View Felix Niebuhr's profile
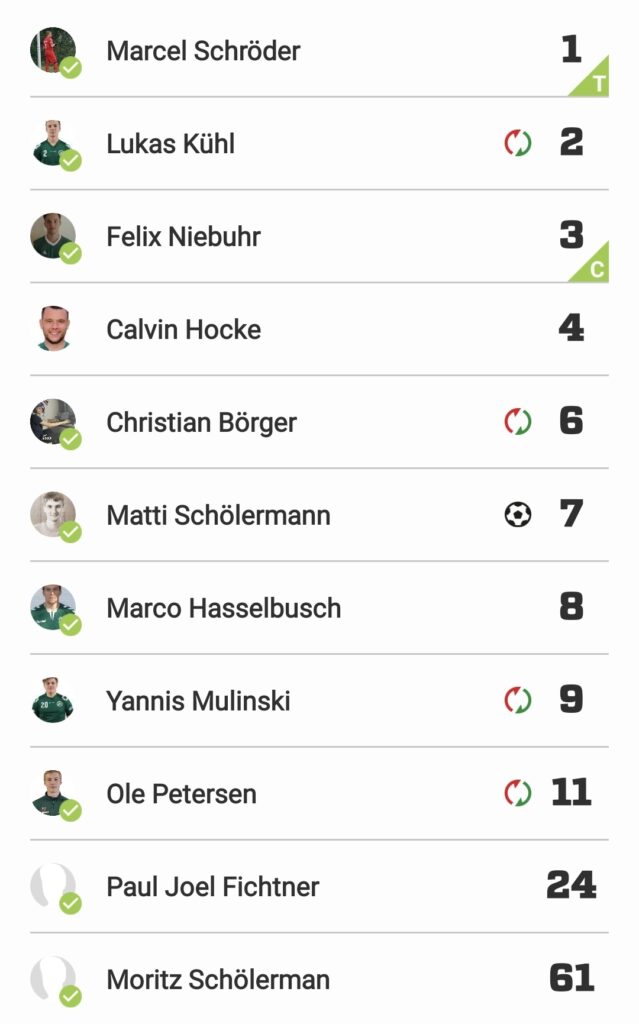Screen dimensions: 639x1024 (183, 237)
